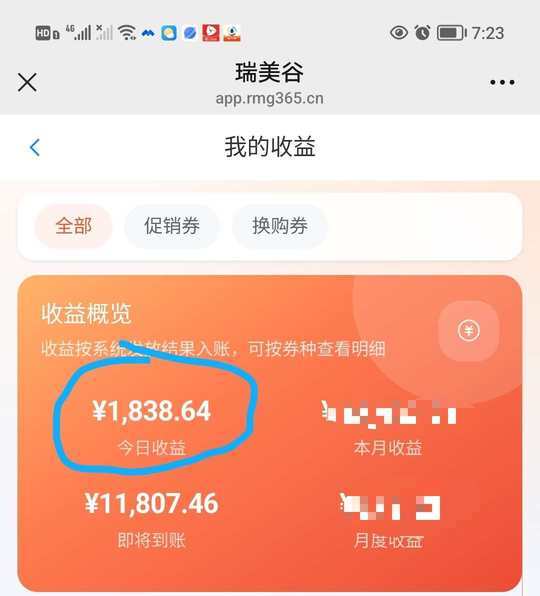The height and width of the screenshot is (596, 540).
Task: Open the three-dot overflow menu
Action: [502, 82]
